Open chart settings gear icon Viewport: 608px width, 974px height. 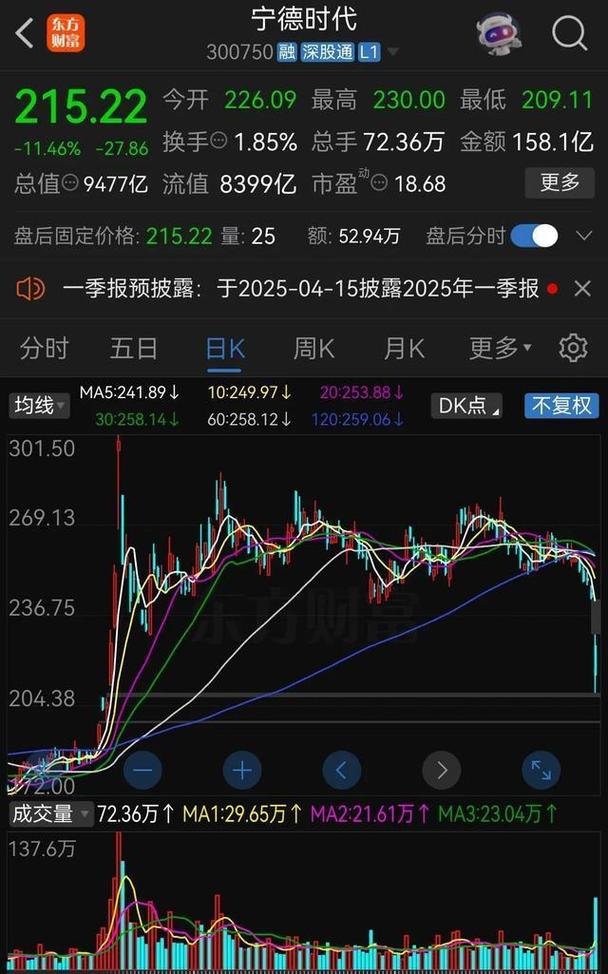573,348
